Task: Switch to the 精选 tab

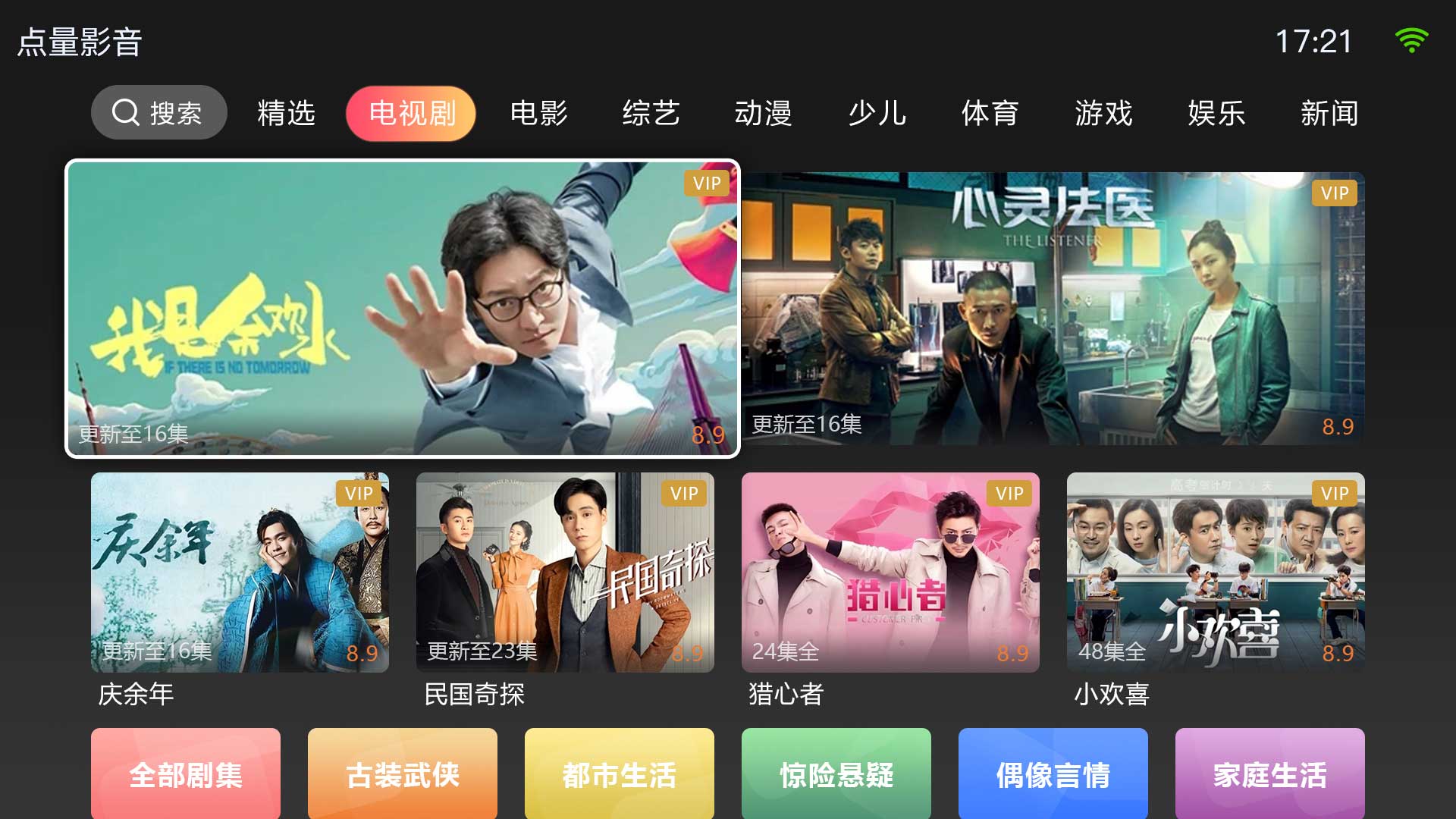Action: [286, 113]
